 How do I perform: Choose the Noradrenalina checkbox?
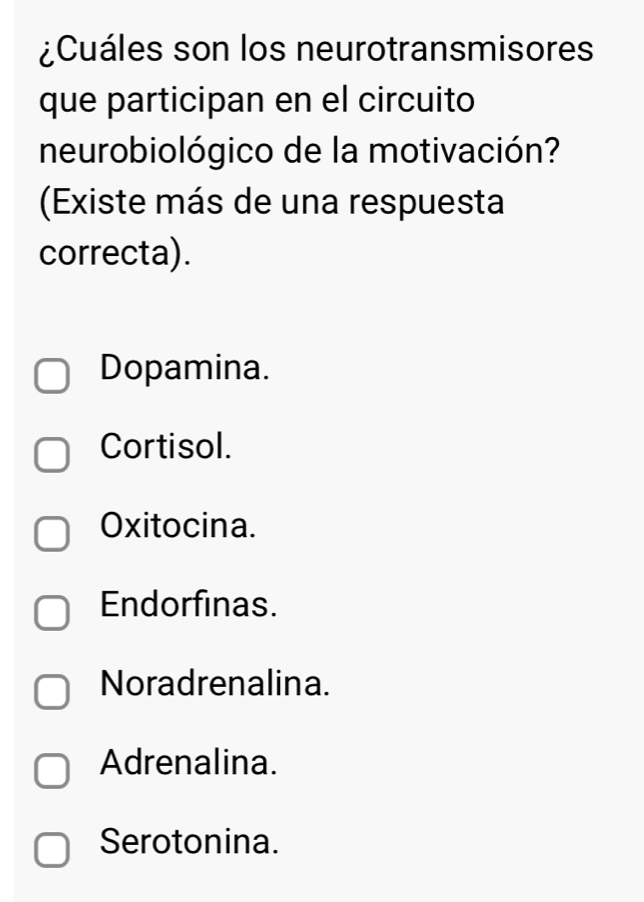52,691
